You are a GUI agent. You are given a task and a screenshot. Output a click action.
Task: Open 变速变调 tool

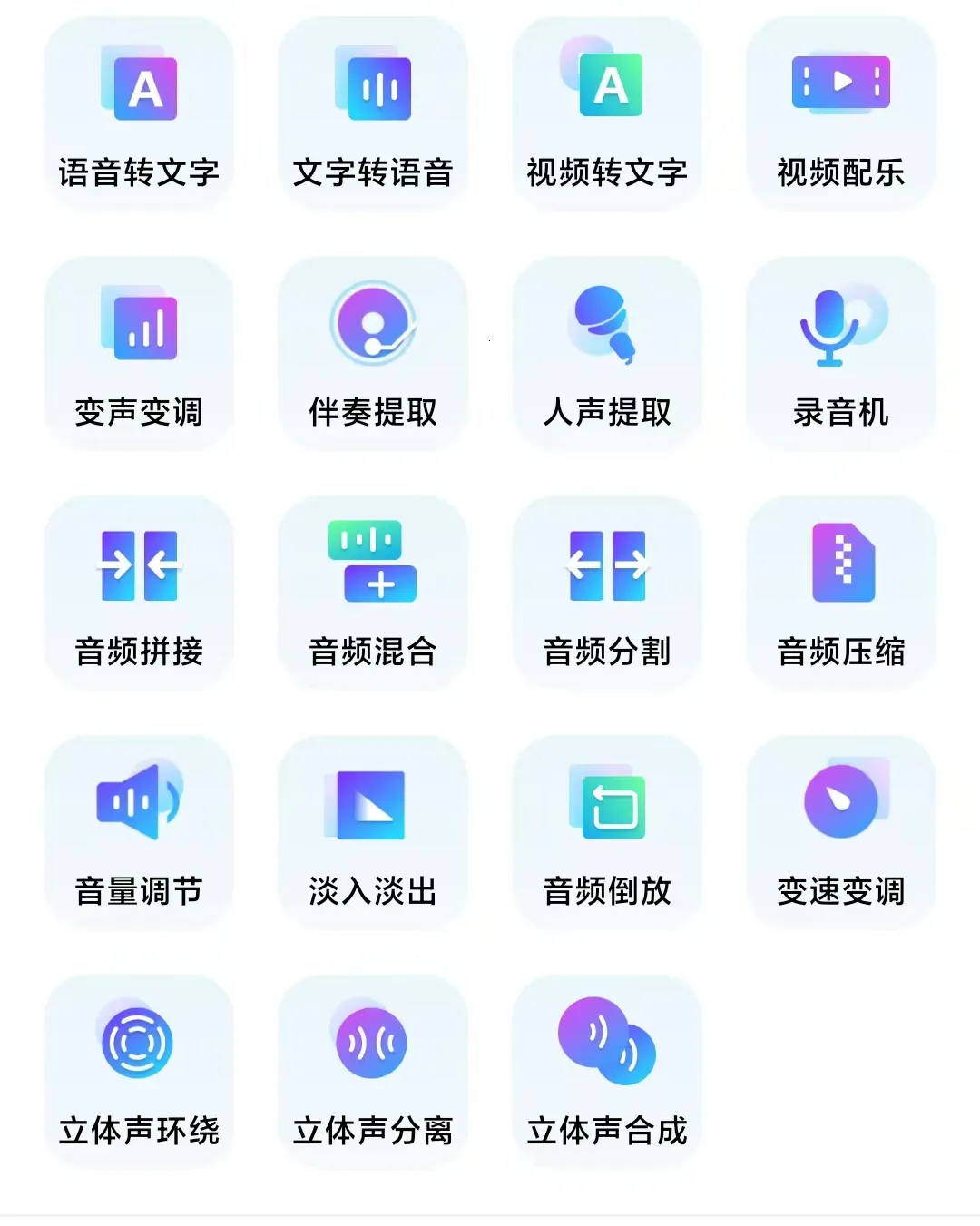point(841,834)
